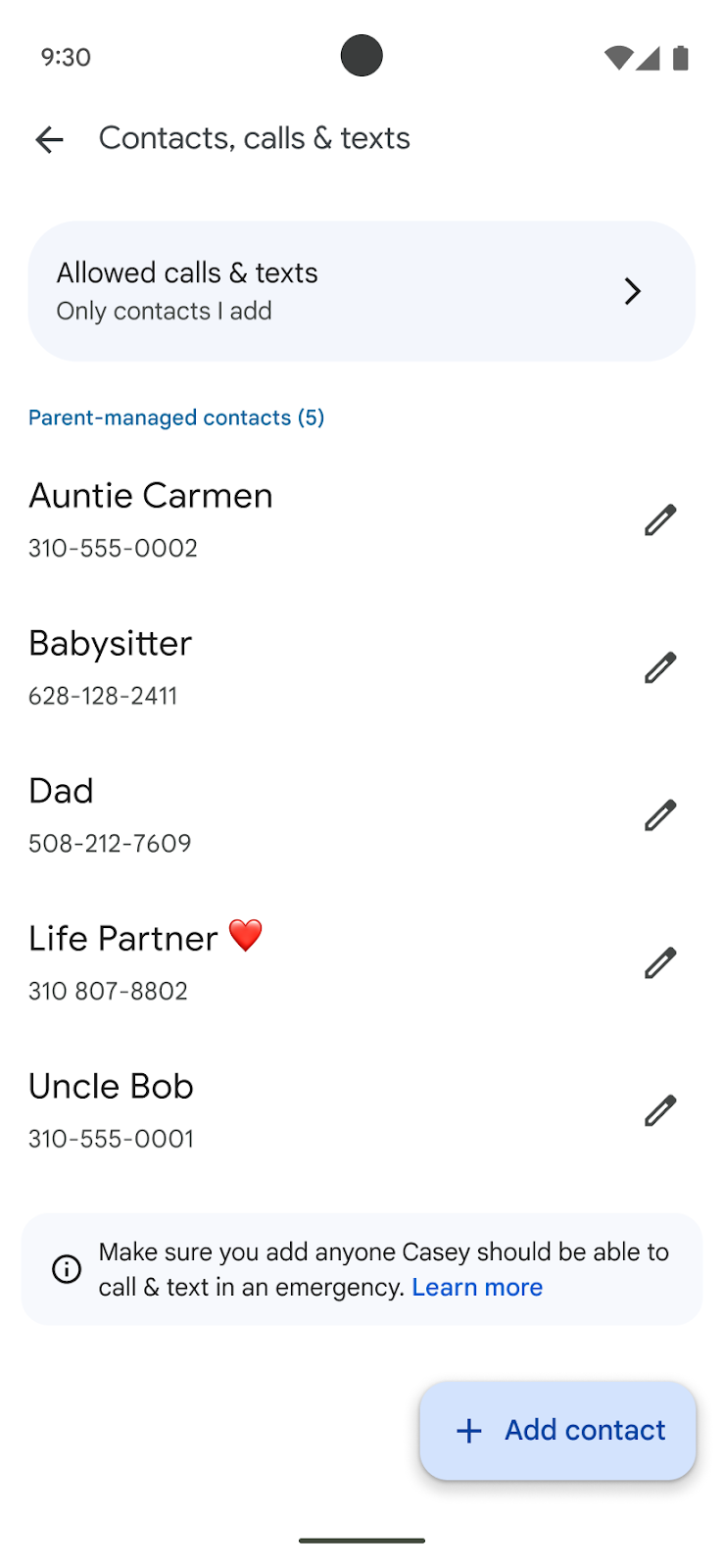
Task: Open Allowed calls & texts settings
Action: point(362,291)
